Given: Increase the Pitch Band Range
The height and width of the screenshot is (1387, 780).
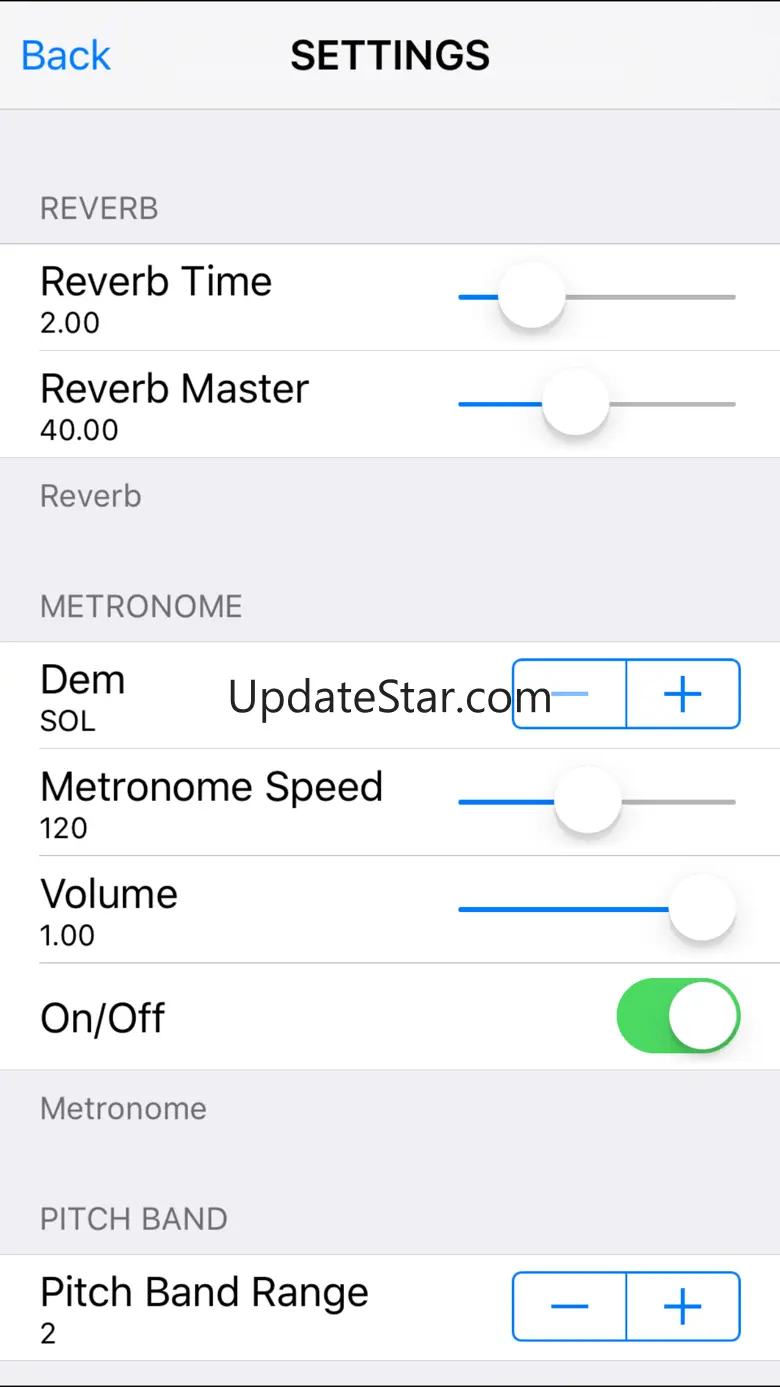Looking at the screenshot, I should (683, 1306).
